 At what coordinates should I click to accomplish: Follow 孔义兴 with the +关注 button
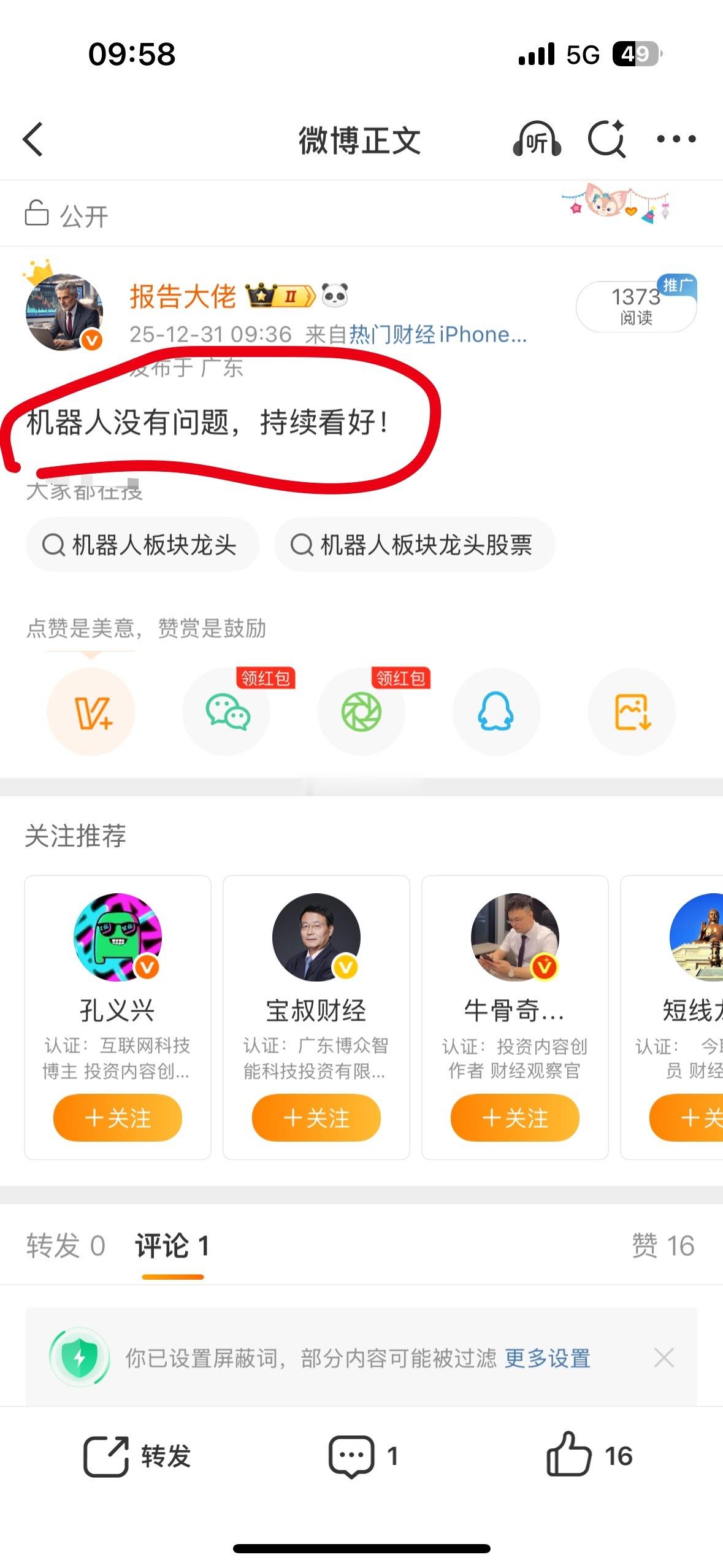click(117, 1118)
